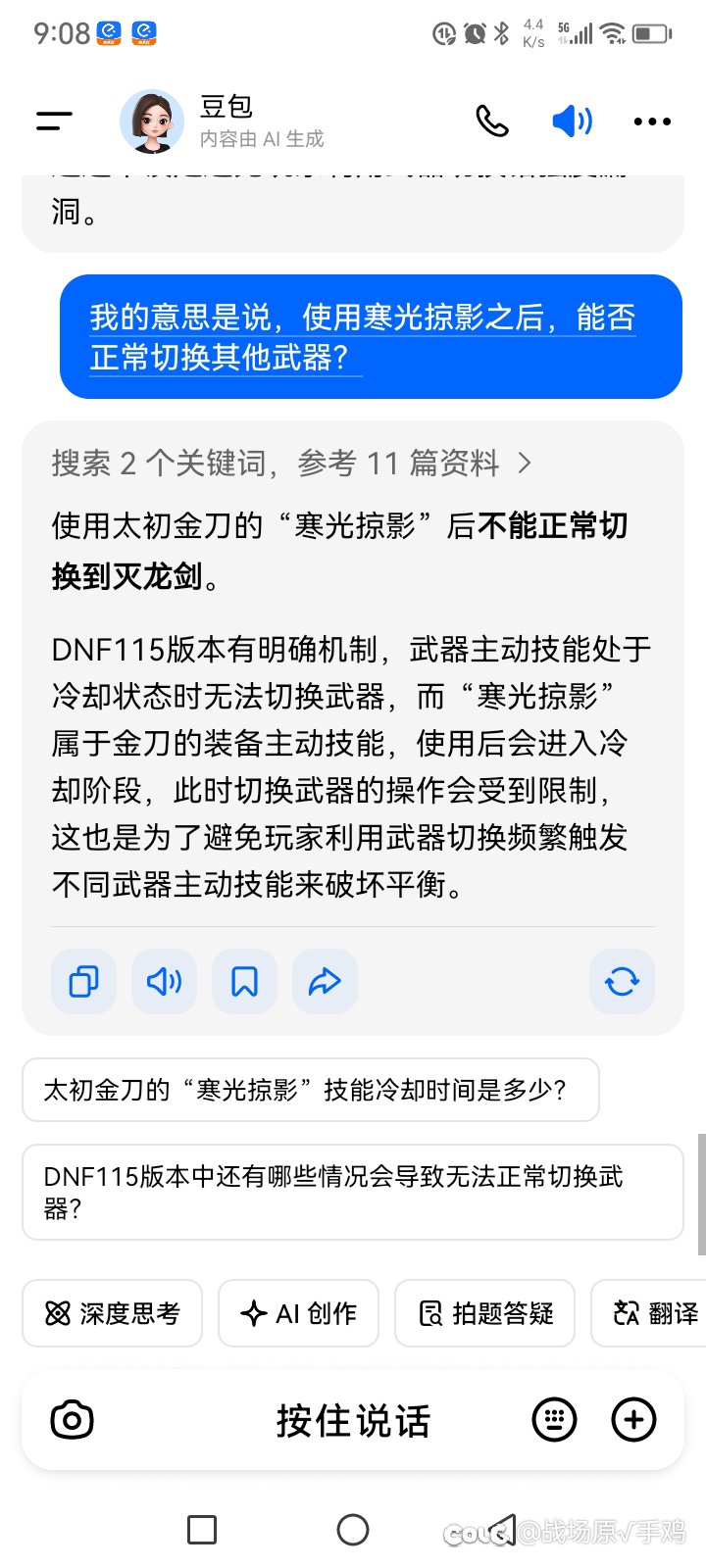The image size is (706, 1568).
Task: Tap 按住说话 voice input
Action: 353,1420
